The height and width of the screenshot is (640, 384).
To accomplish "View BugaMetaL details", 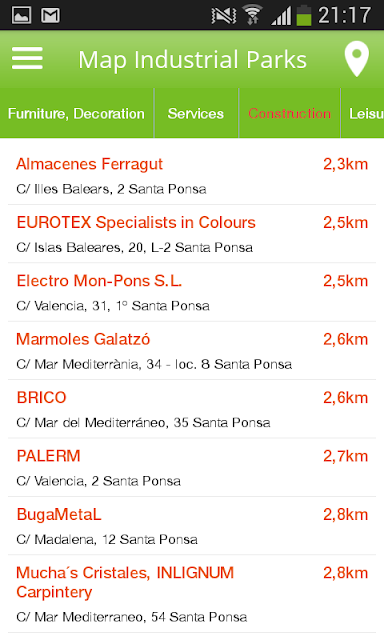I will click(192, 526).
